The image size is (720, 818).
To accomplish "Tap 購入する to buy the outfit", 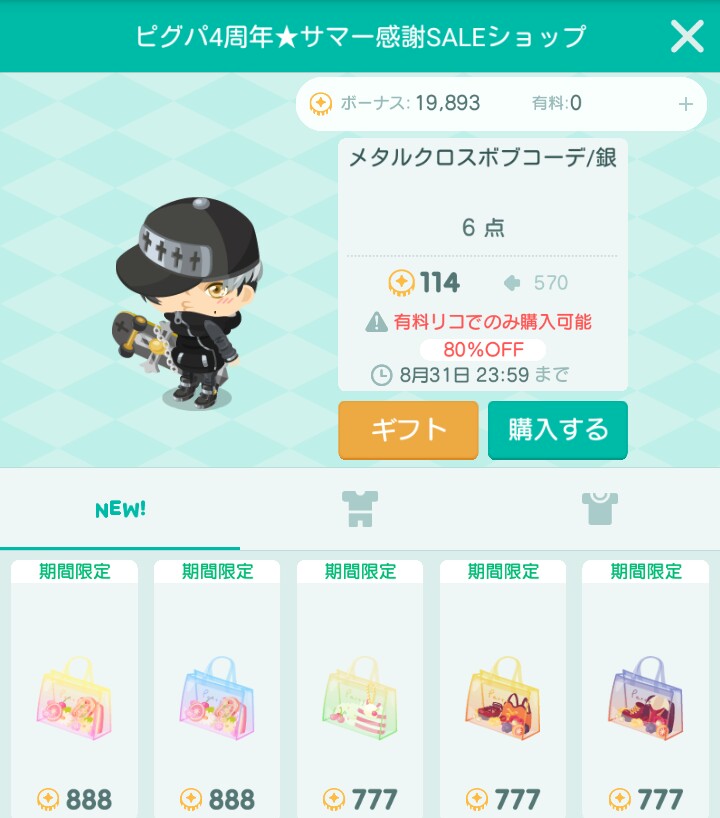I will coord(557,430).
